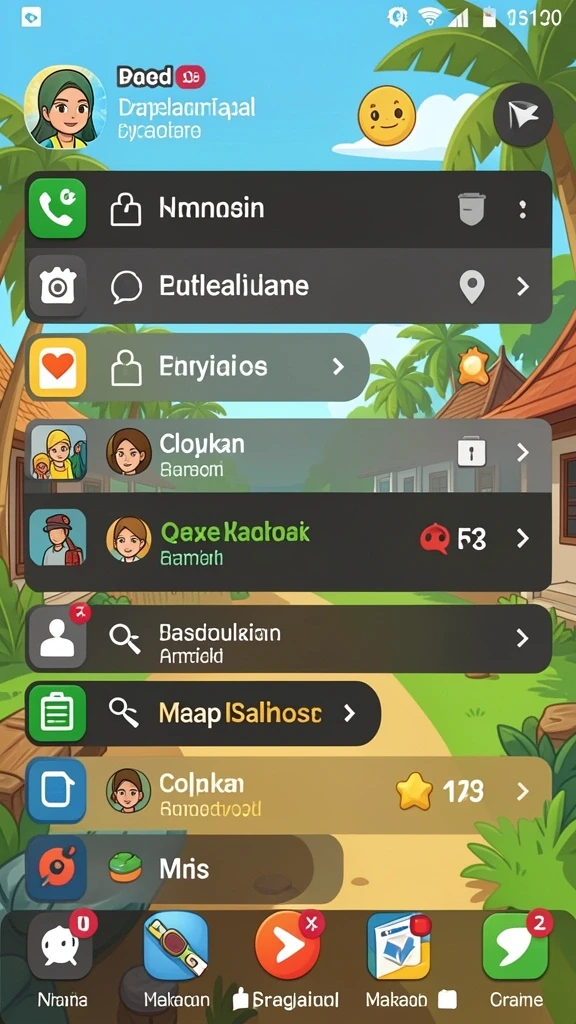576x1024 pixels.
Task: Open the Basdoukian Amrield row
Action: (288, 639)
